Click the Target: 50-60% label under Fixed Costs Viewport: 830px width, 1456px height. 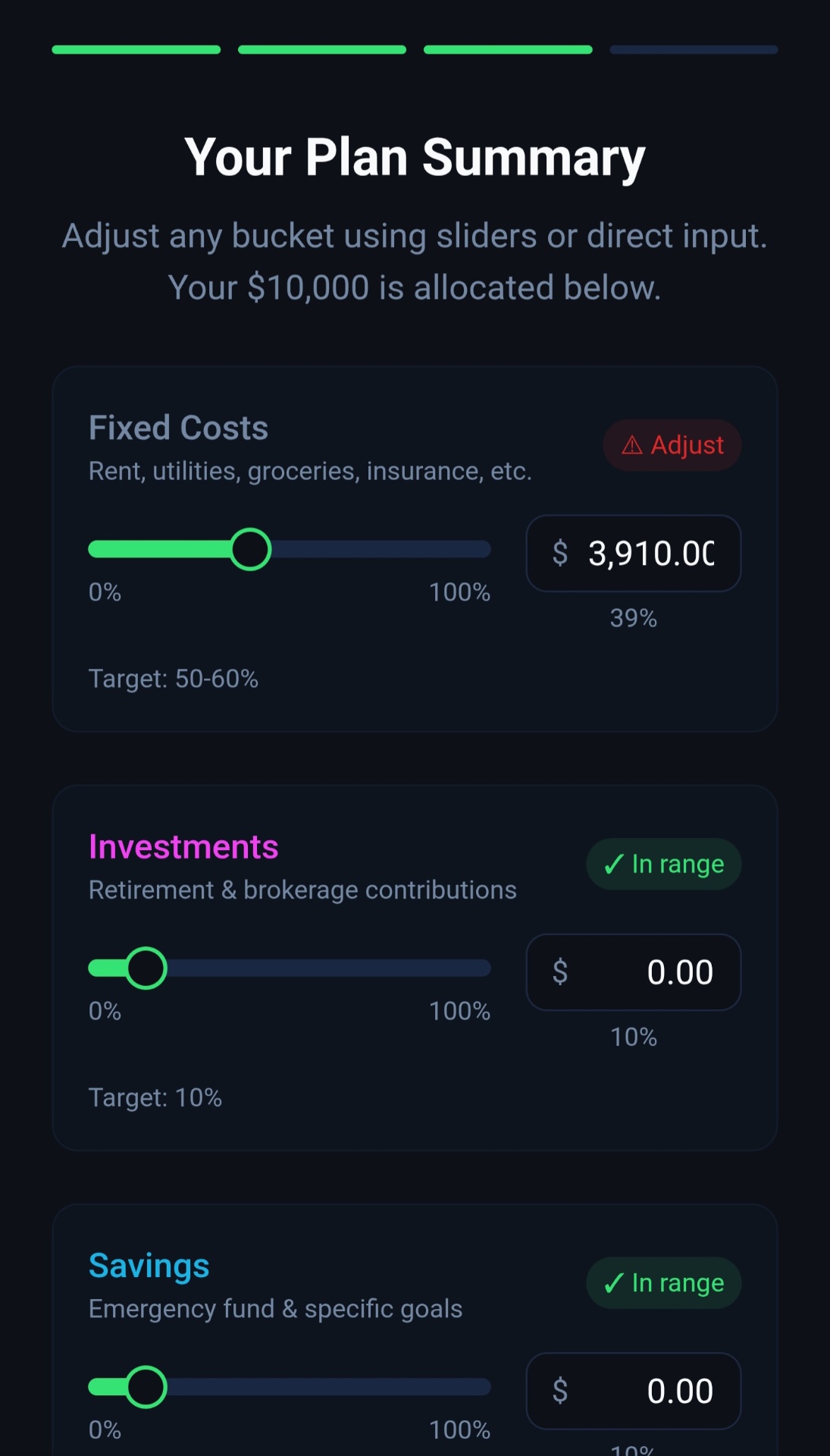click(x=174, y=679)
